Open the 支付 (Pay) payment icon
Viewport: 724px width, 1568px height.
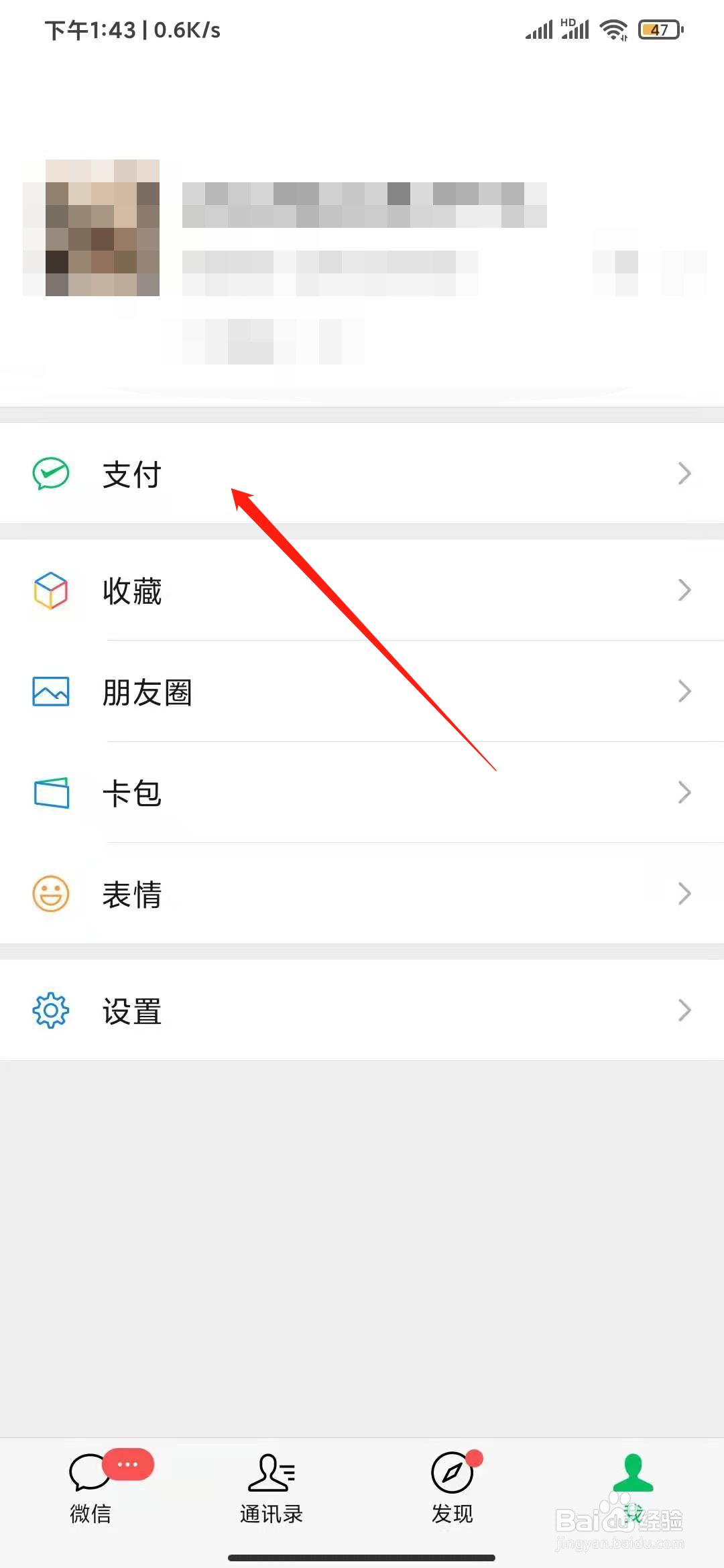tap(51, 474)
